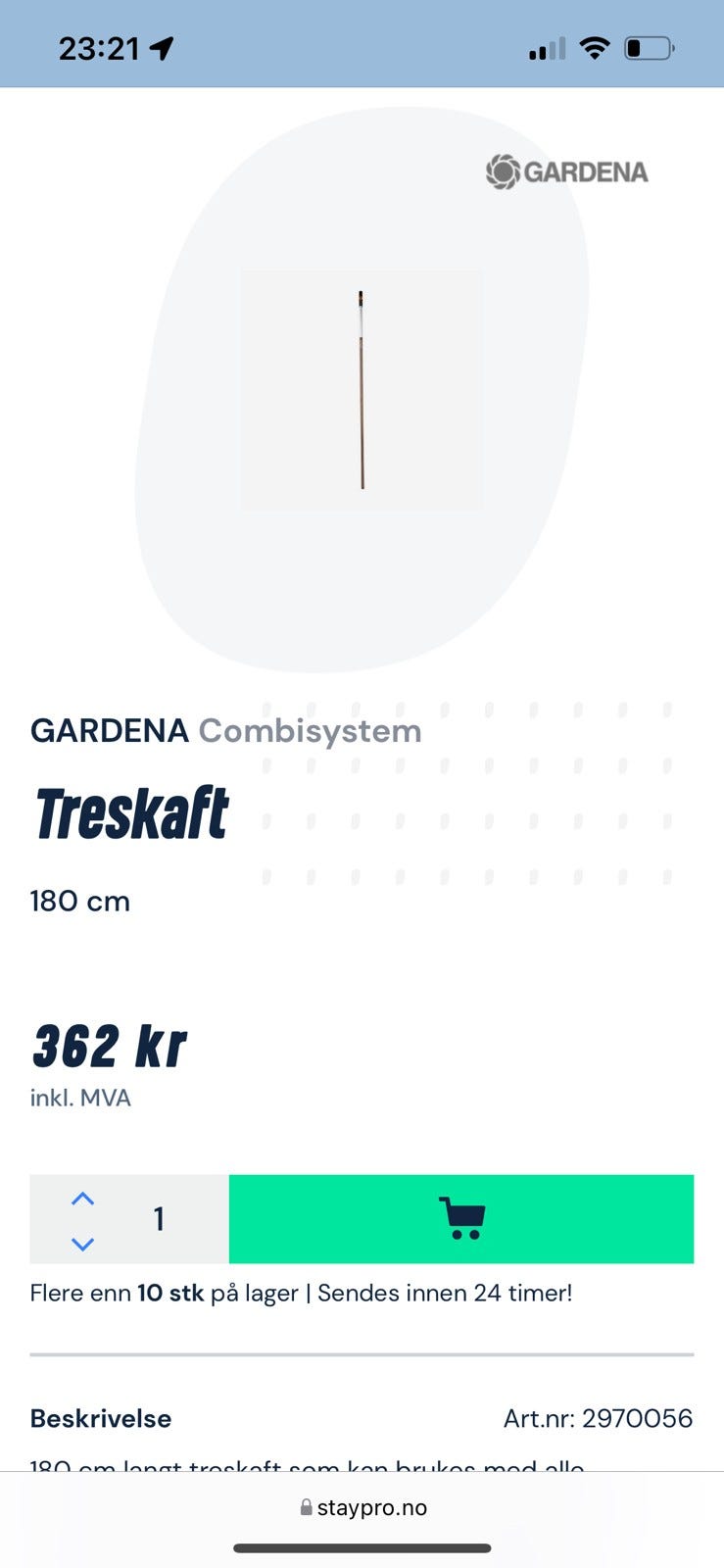Tap the Combisystem series link
The image size is (724, 1568).
point(310,730)
